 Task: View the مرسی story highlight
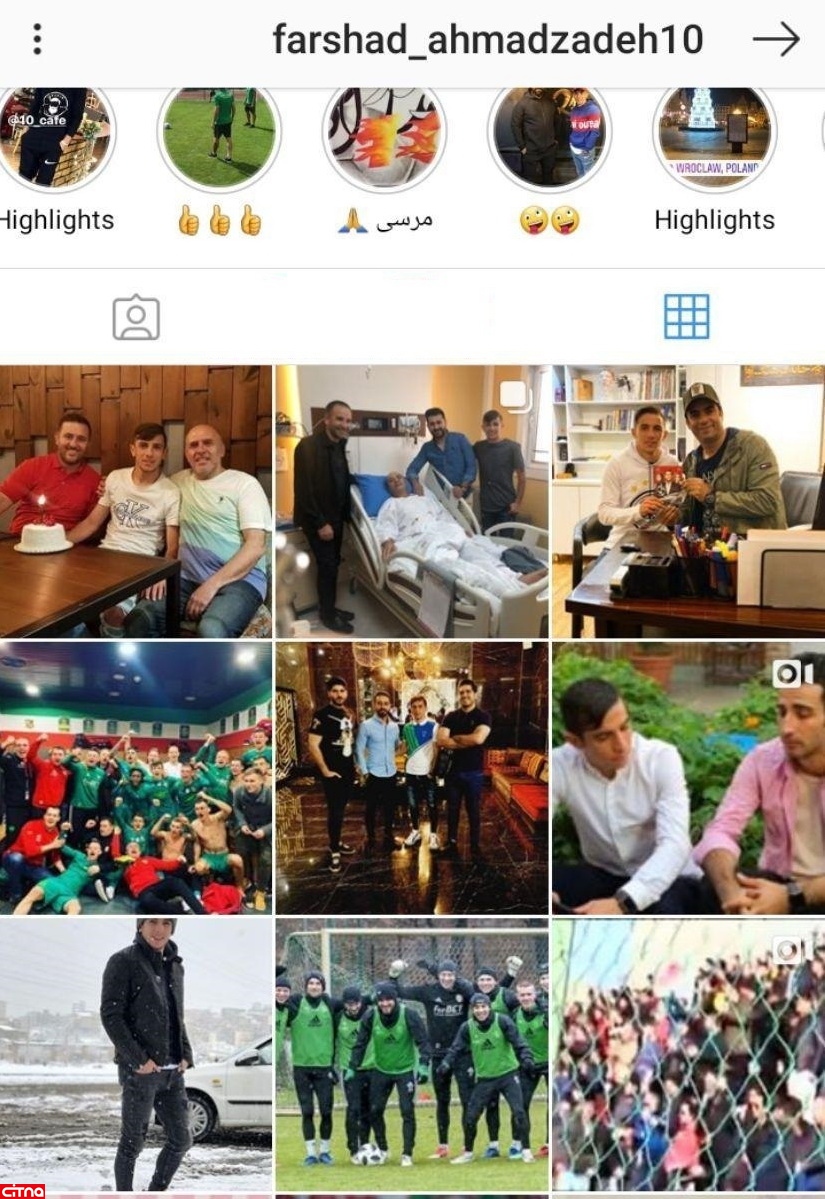pos(385,137)
